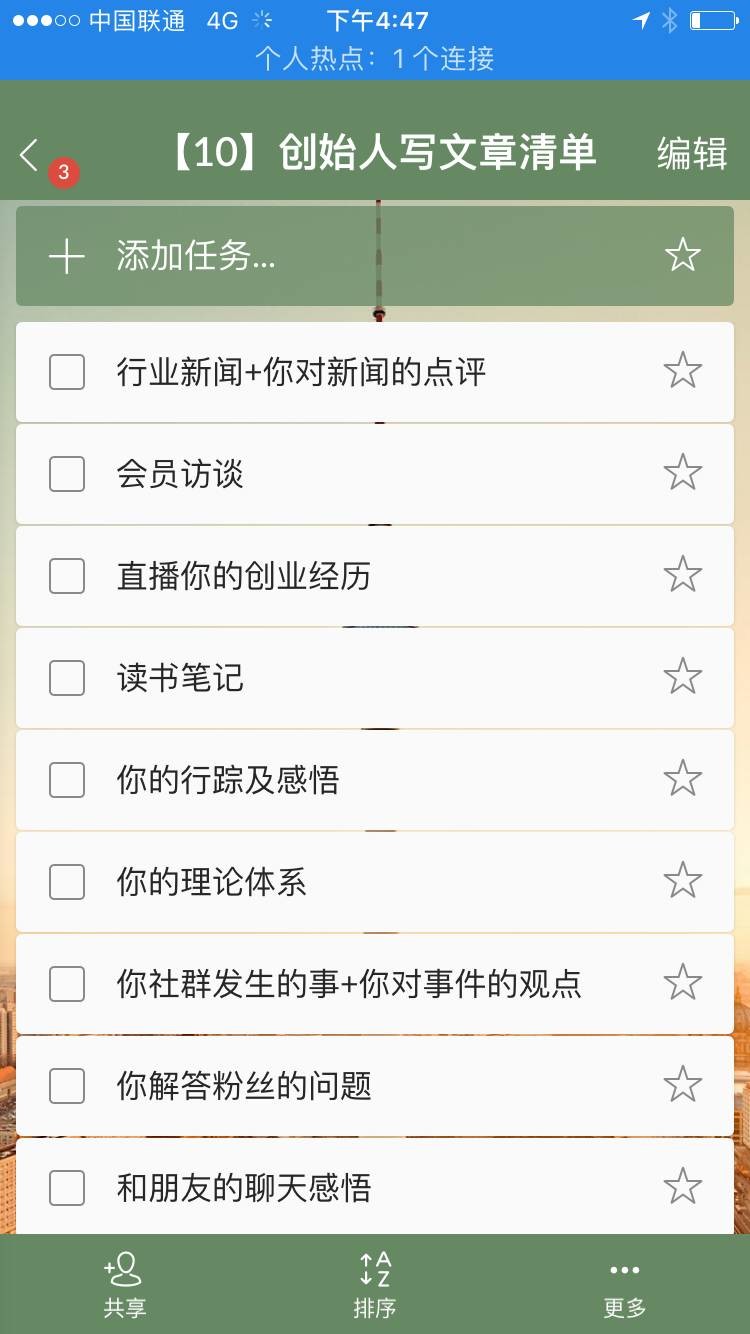Open the 你的理论体系 task details
Screen dimensions: 750x1334
point(375,882)
